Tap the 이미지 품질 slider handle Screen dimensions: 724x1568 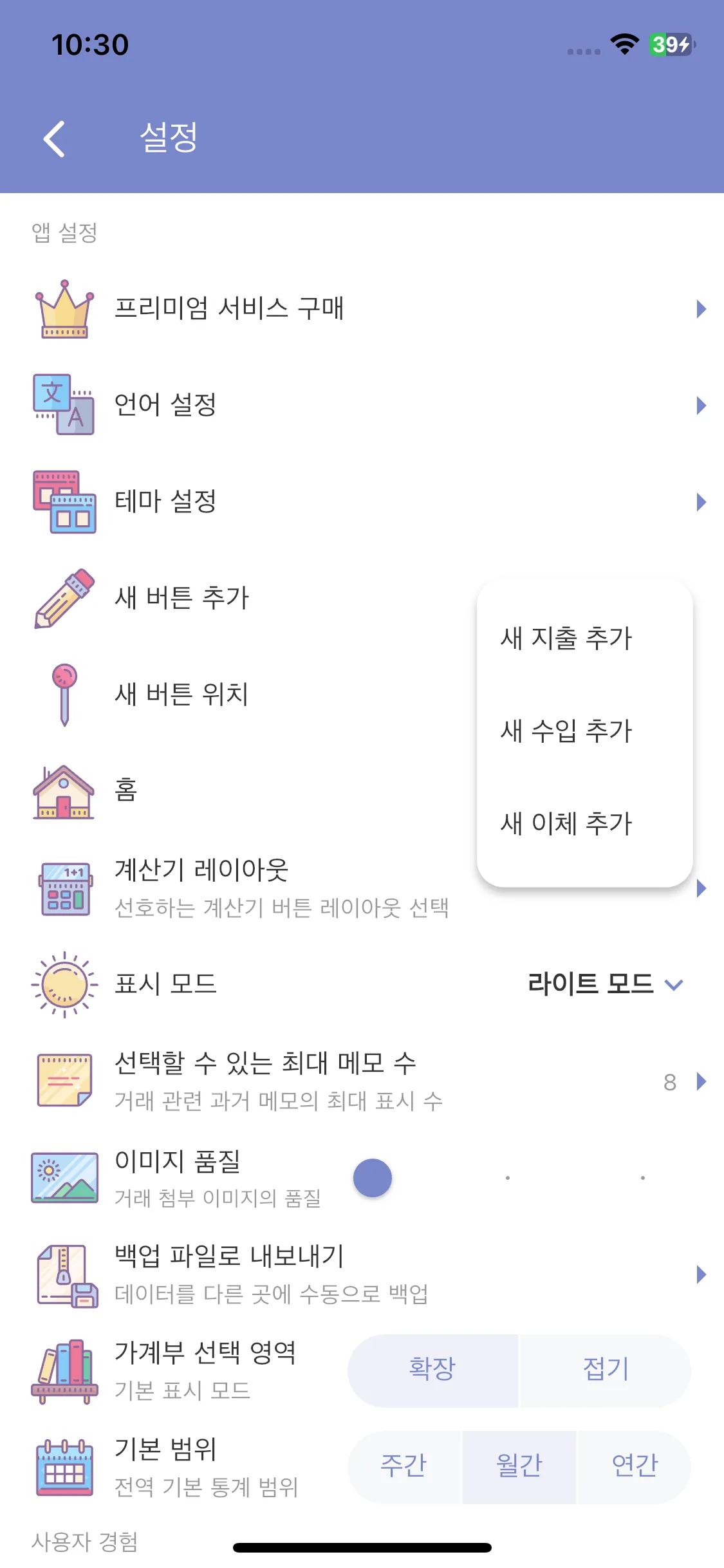tap(373, 1178)
